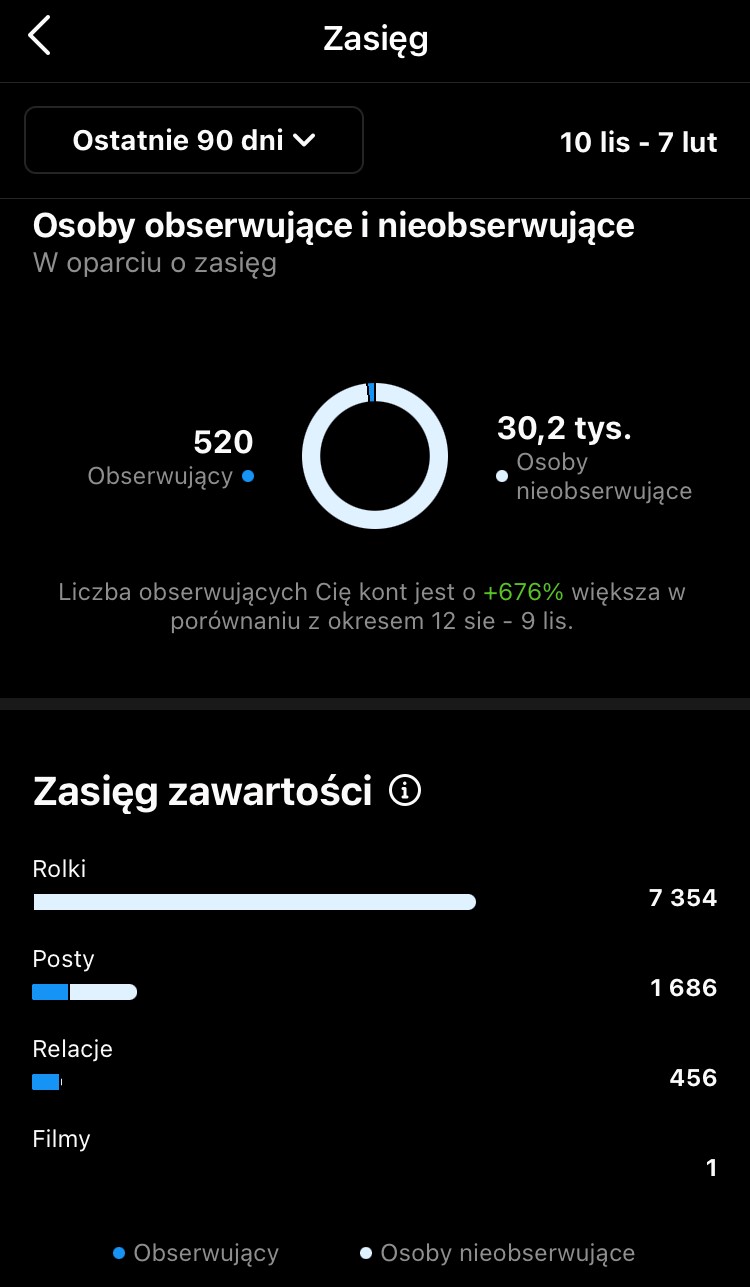Image resolution: width=750 pixels, height=1287 pixels.
Task: Select the blue Obserwujący legend dot
Action: tap(118, 1252)
